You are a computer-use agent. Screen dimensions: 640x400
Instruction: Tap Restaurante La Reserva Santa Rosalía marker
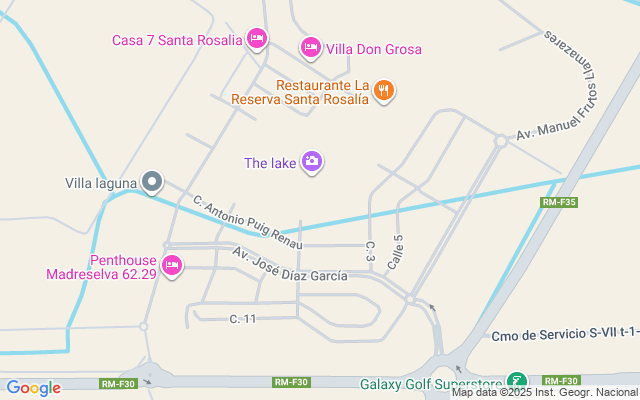pyautogui.click(x=383, y=91)
